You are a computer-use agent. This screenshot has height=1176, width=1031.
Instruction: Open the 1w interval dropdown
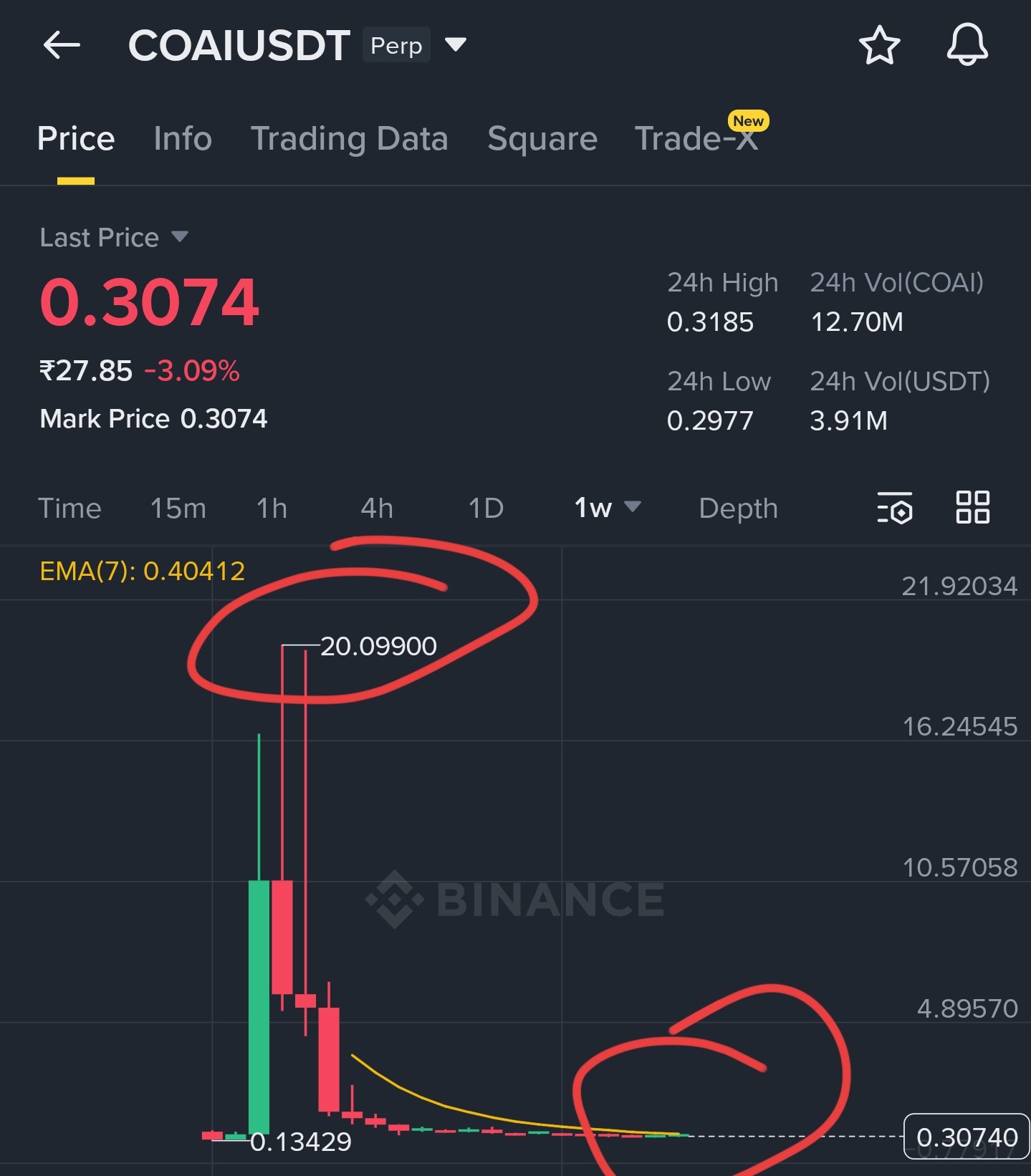606,508
